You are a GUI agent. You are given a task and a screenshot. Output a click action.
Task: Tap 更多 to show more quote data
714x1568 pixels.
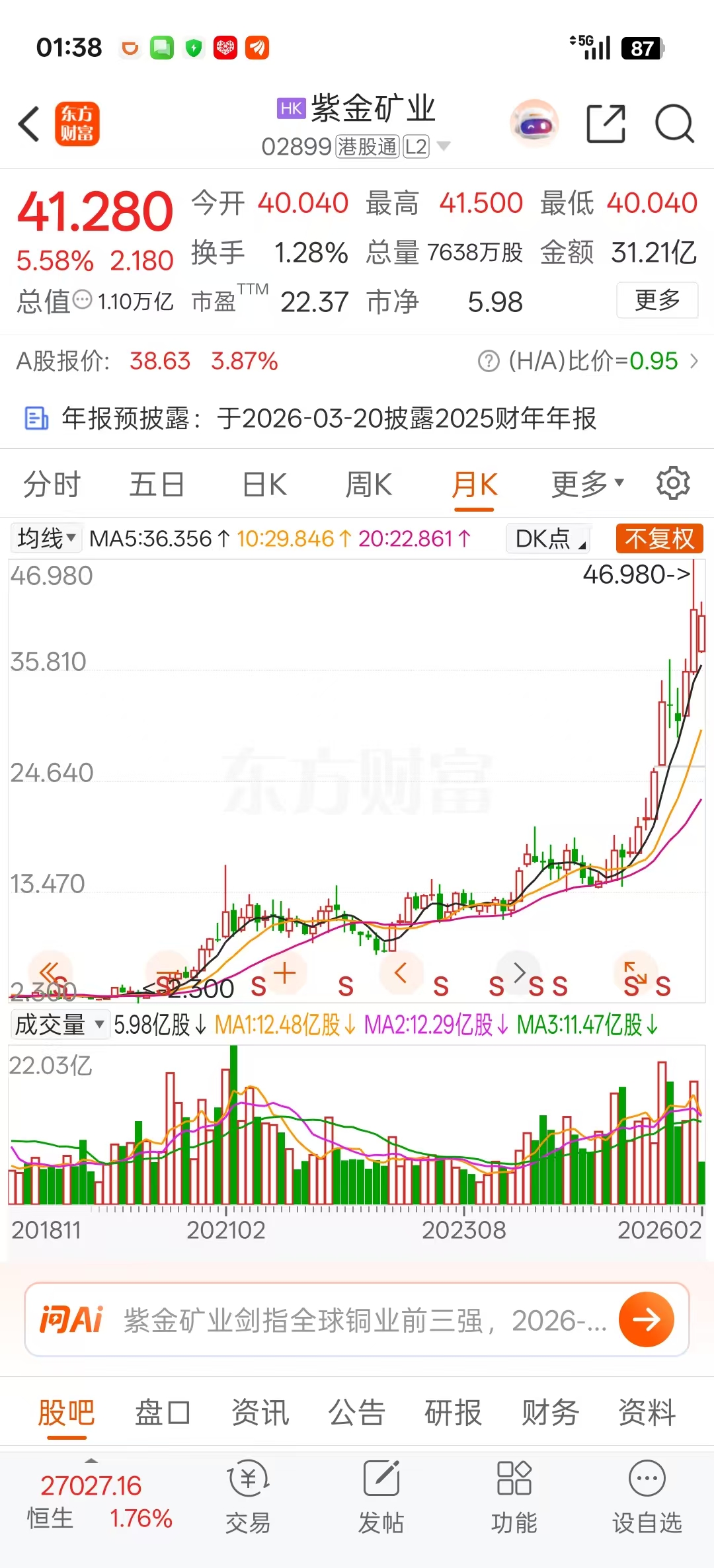657,300
